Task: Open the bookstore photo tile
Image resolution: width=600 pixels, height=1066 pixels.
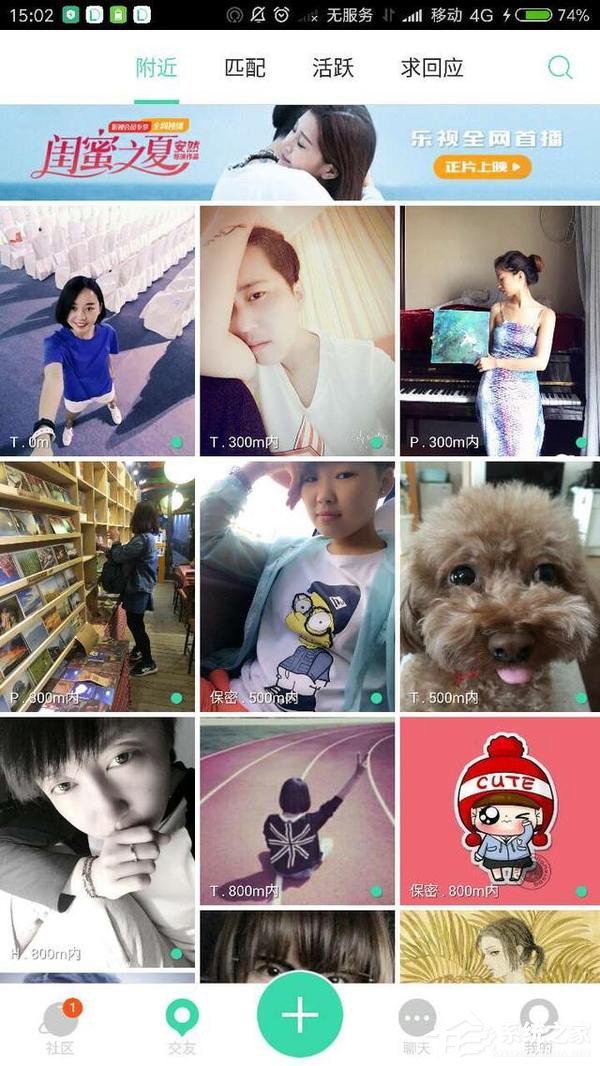Action: 97,585
